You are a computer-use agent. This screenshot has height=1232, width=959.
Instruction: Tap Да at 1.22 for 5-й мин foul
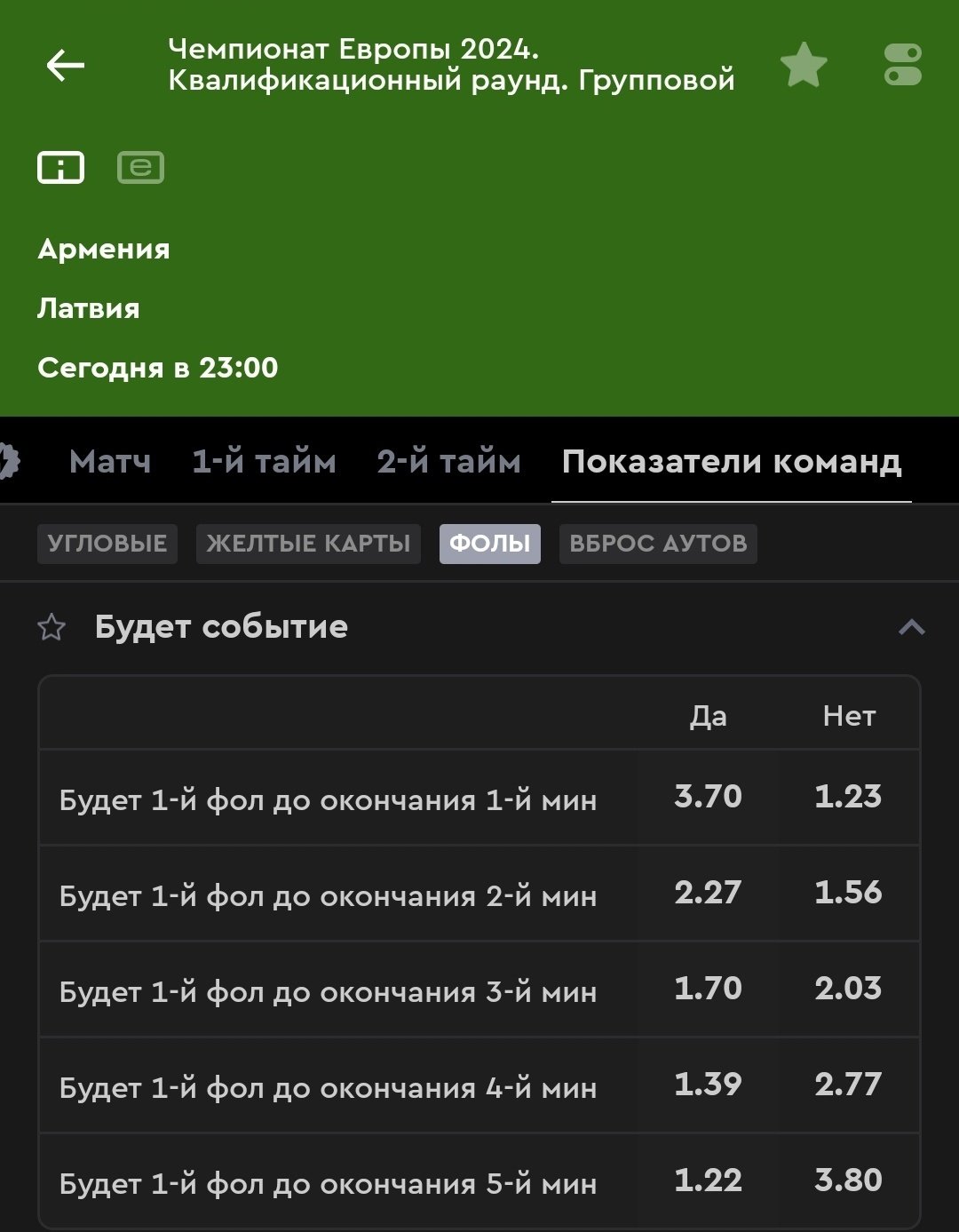point(708,1180)
